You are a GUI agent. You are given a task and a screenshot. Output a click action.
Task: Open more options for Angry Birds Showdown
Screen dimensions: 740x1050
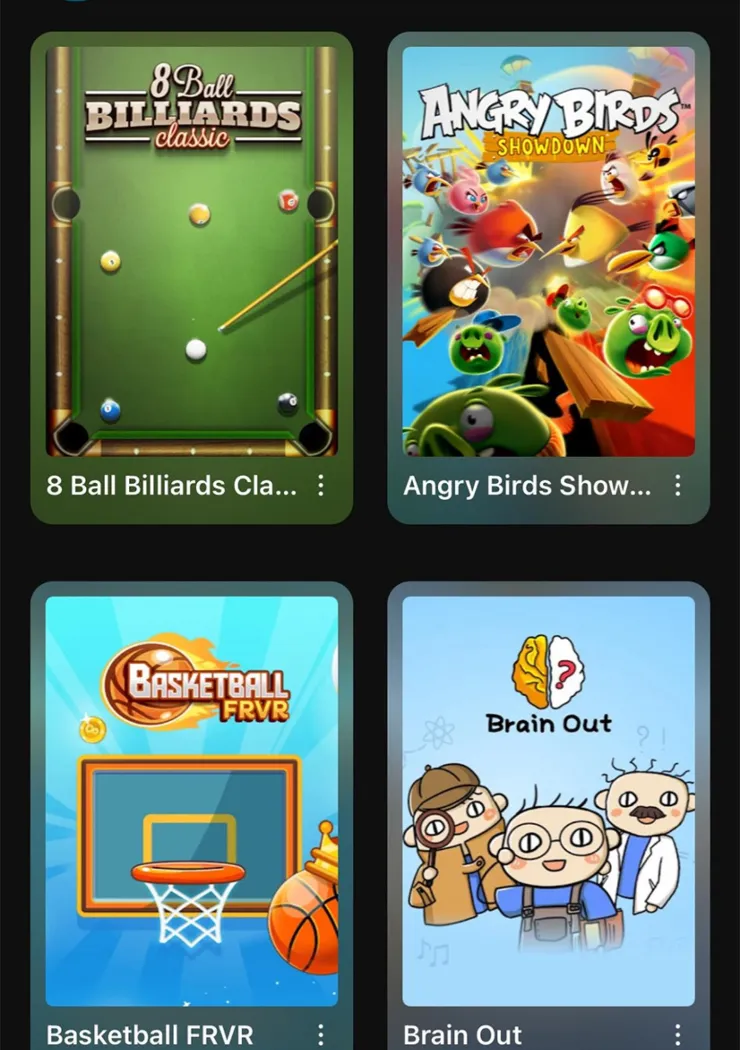point(678,486)
